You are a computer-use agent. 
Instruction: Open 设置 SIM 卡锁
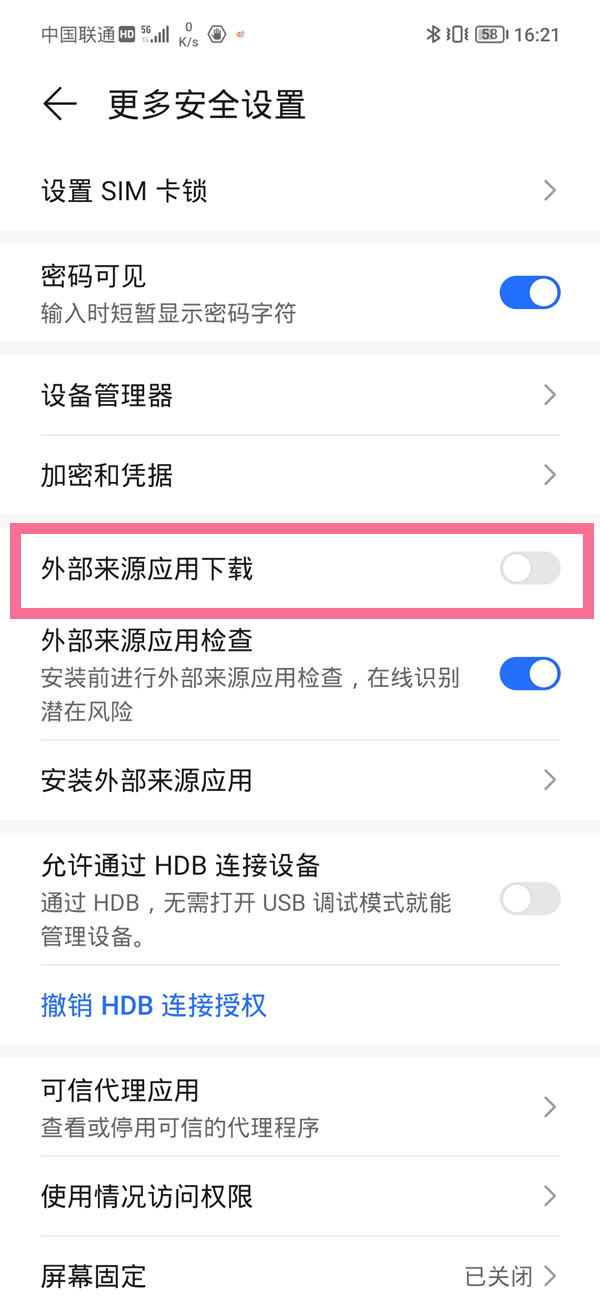click(300, 191)
